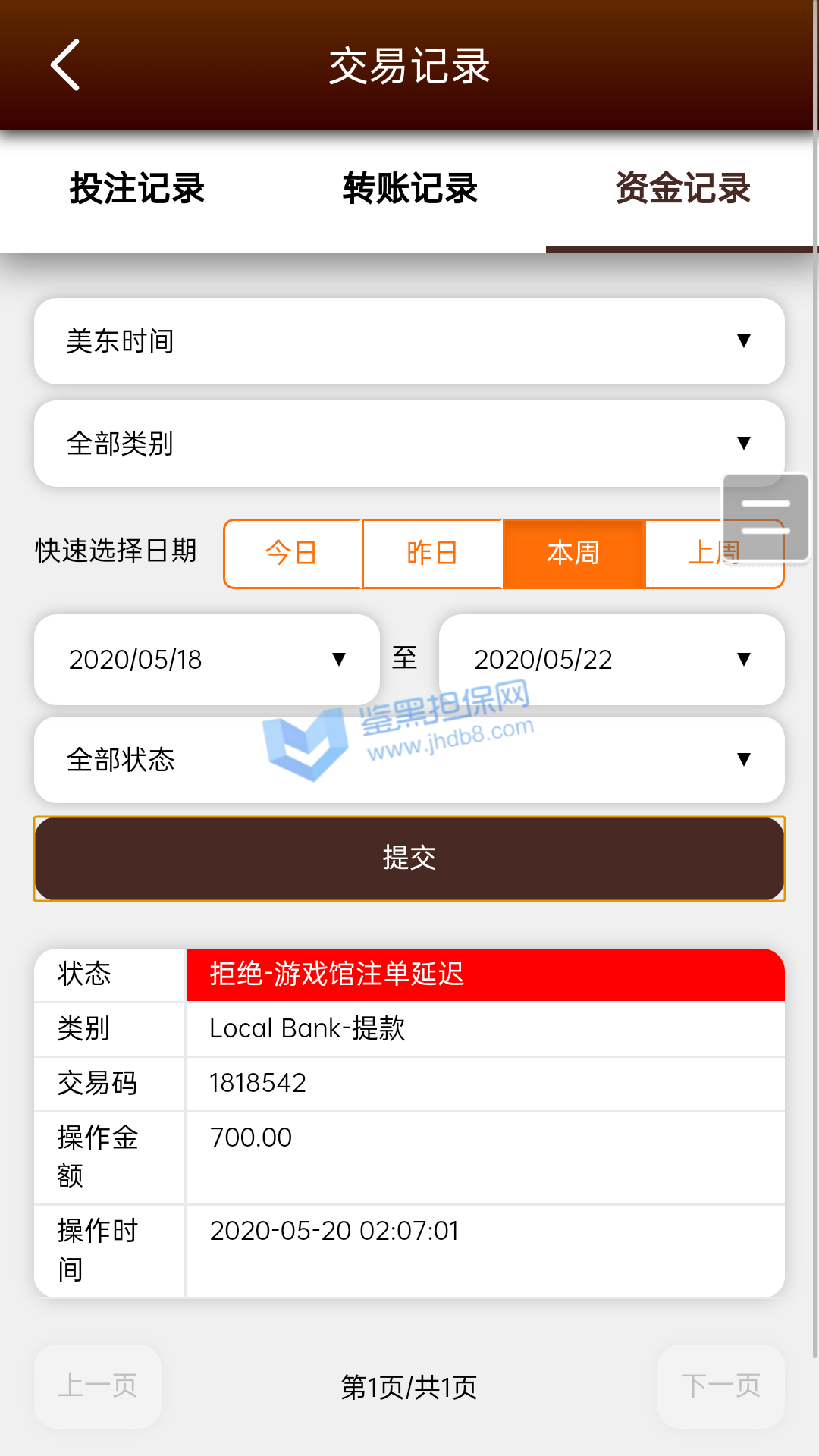The image size is (819, 1456).
Task: Go to 上一页 previous page
Action: (x=98, y=1386)
